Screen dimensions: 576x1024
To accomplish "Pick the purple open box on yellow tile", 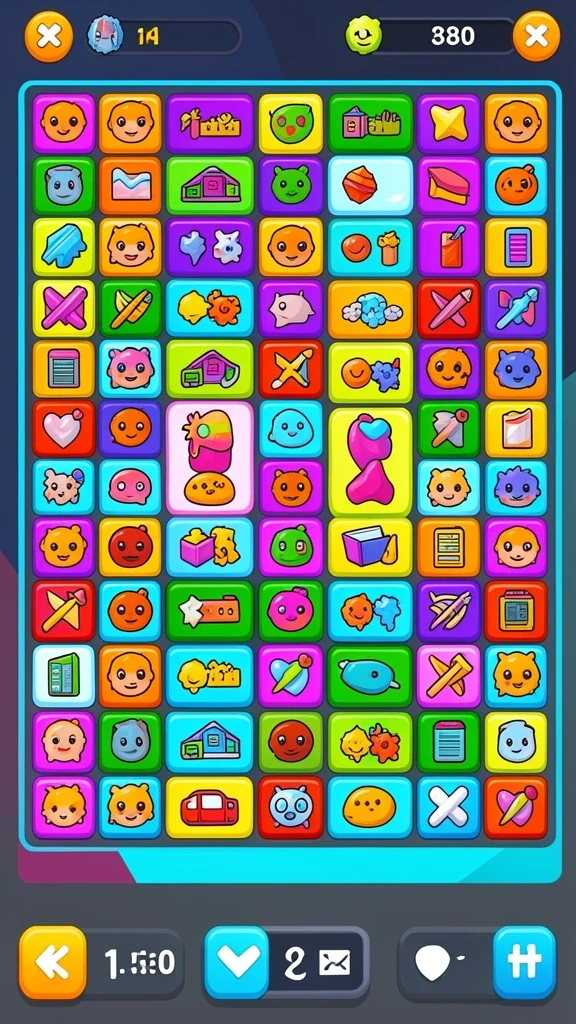I will [370, 547].
